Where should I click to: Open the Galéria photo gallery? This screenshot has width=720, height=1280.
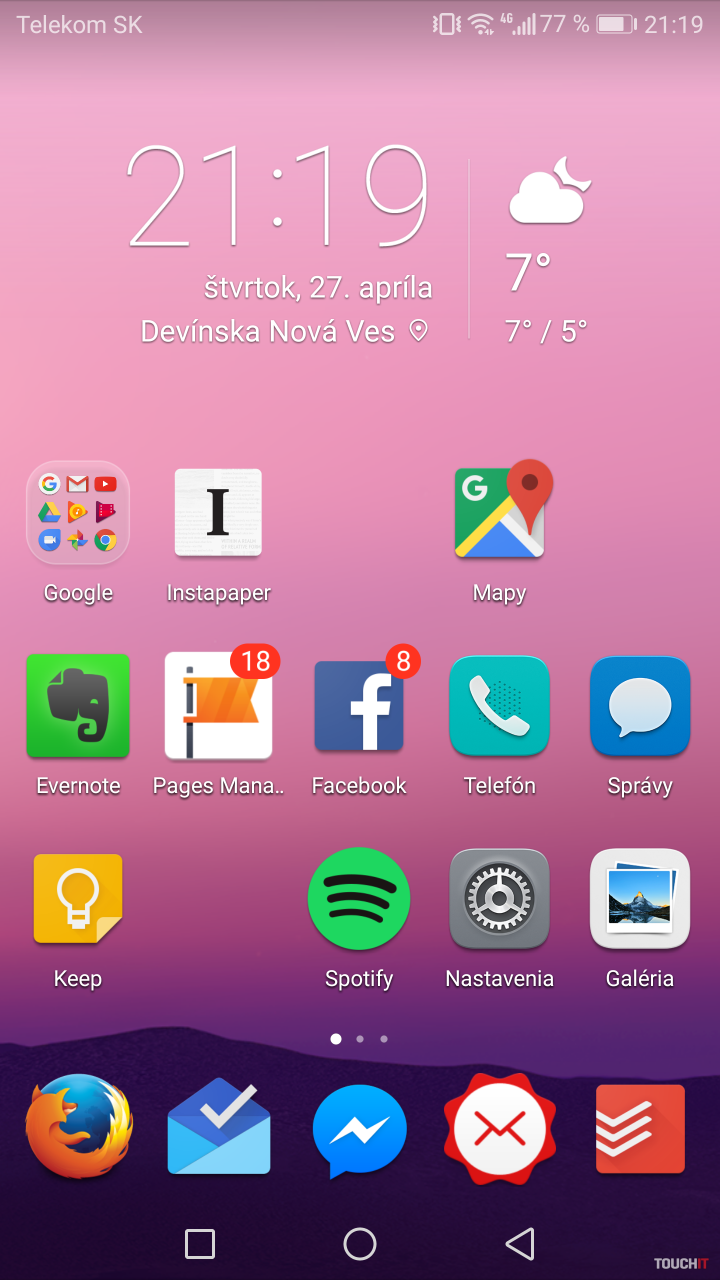tap(640, 899)
